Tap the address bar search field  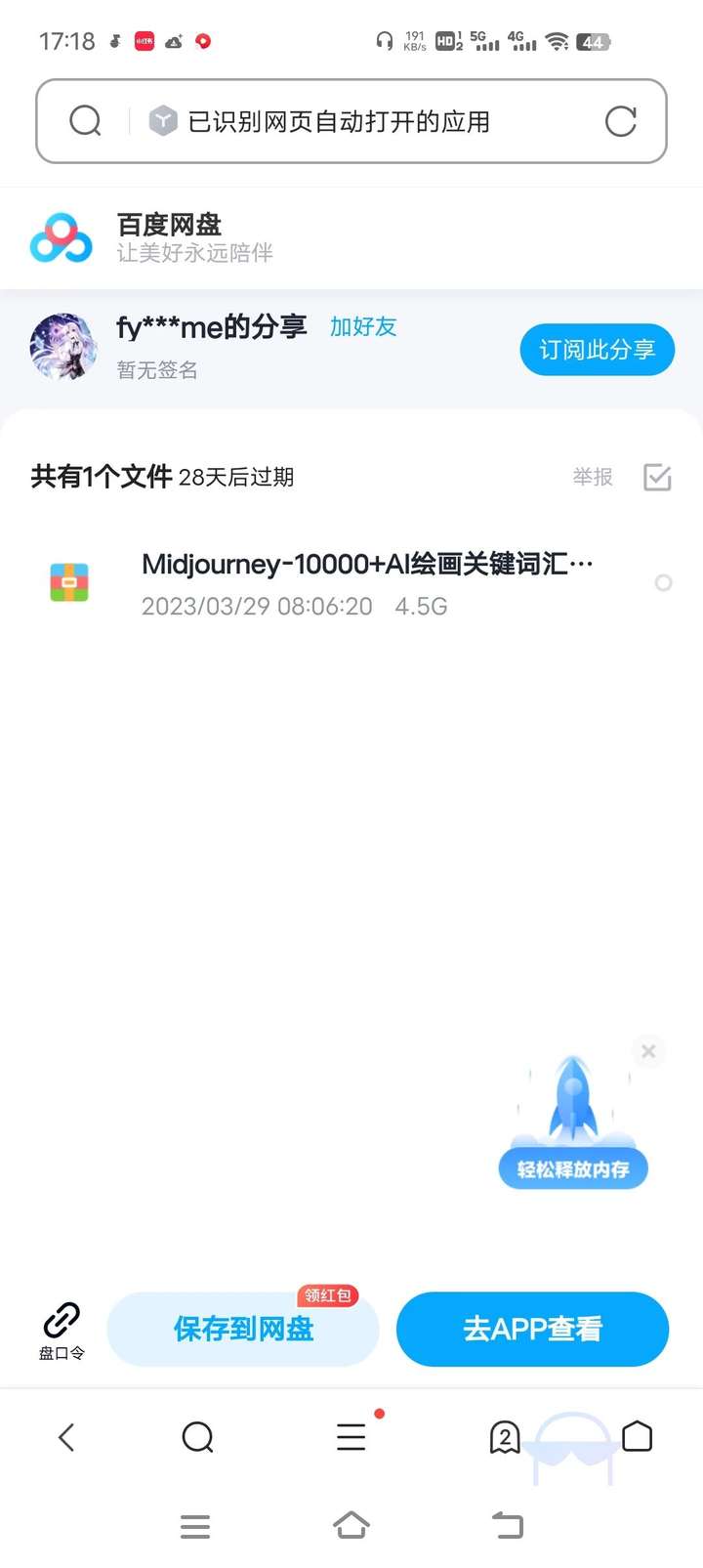click(351, 121)
